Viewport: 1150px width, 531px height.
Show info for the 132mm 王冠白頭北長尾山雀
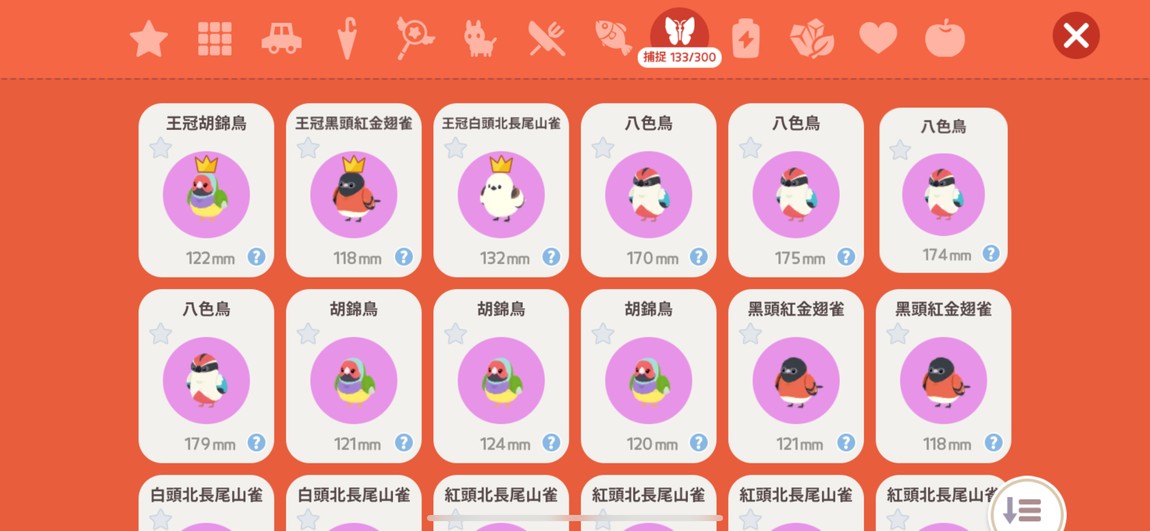click(x=551, y=257)
